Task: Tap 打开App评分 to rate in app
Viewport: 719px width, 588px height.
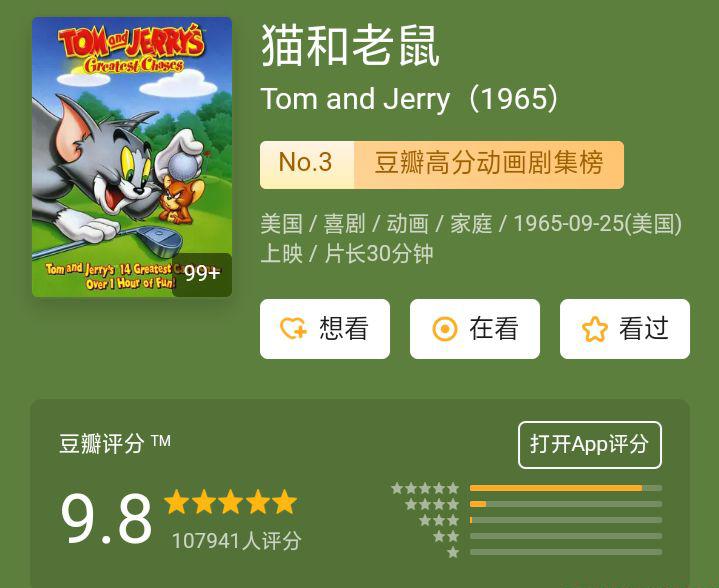Action: coord(589,445)
